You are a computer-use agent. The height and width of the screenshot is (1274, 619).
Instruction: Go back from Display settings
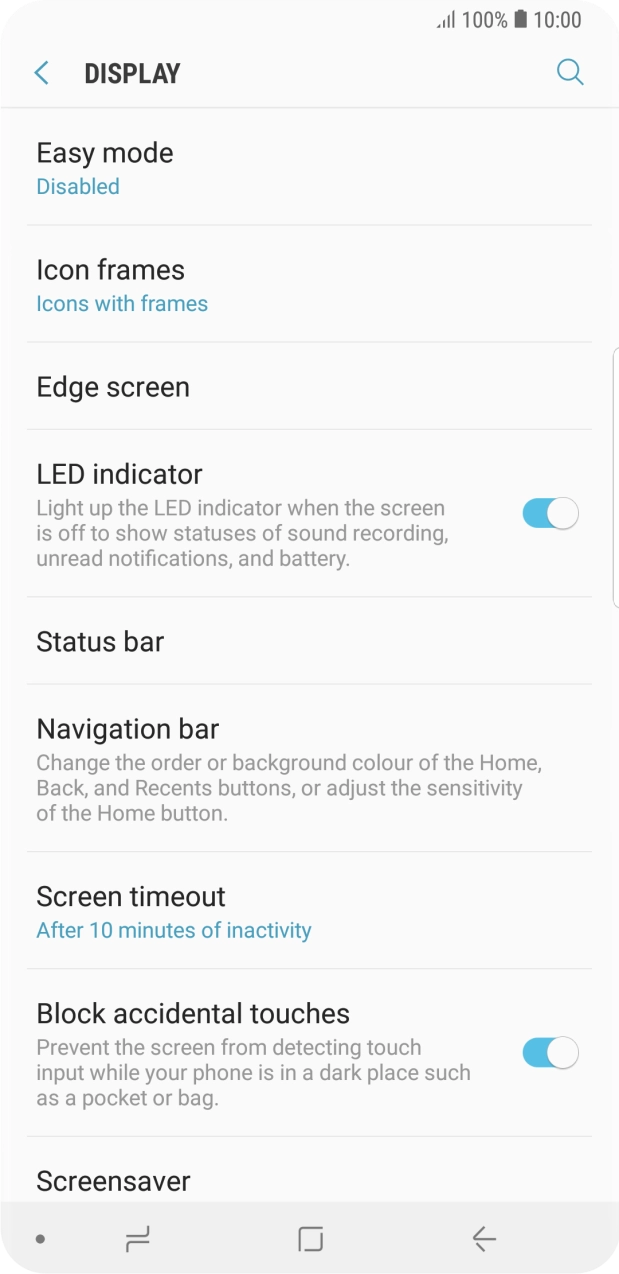click(x=41, y=73)
